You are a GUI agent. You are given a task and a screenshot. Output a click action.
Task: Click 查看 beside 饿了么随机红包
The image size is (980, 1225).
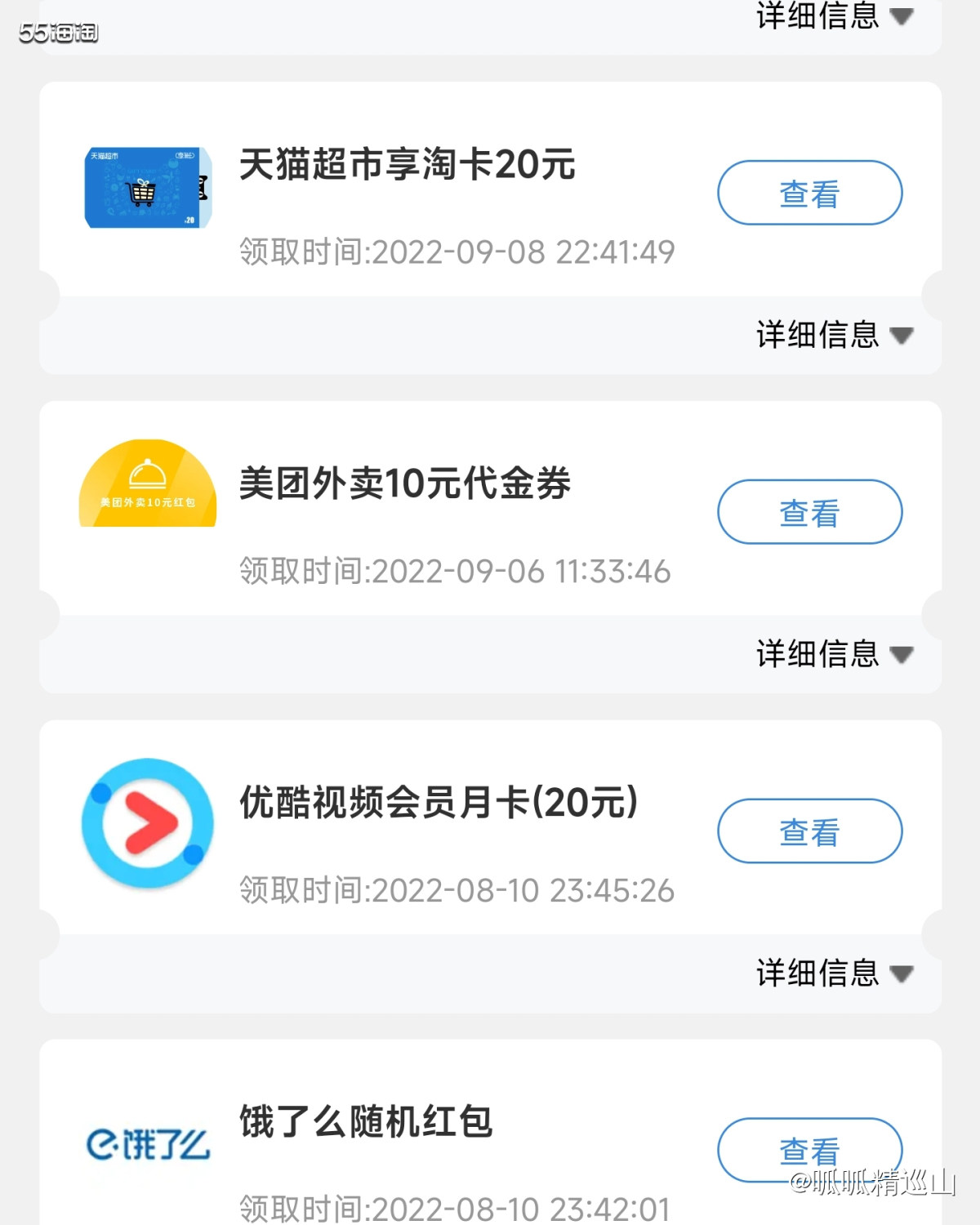[x=808, y=1148]
